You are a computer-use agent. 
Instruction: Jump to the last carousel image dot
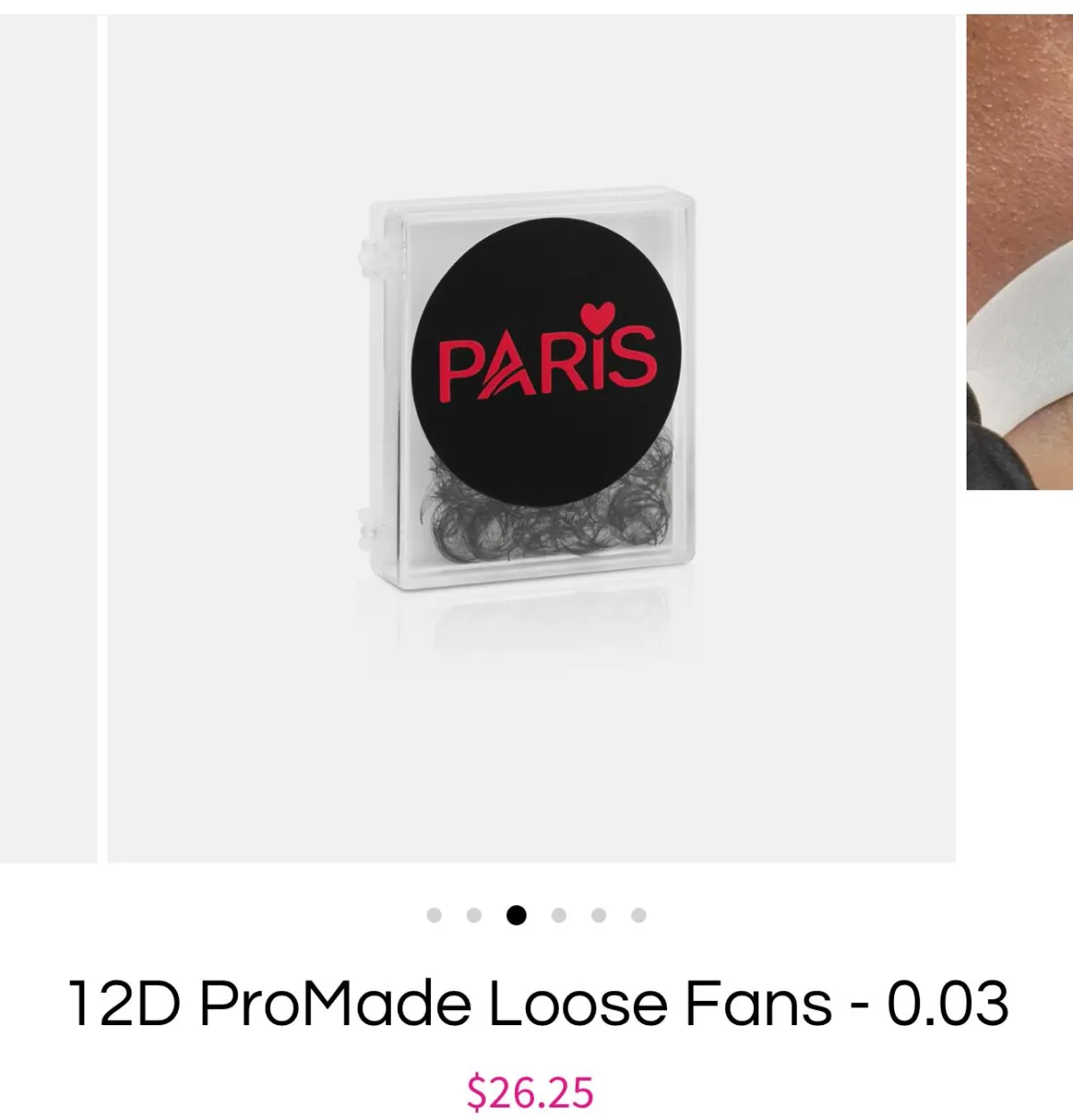[x=638, y=915]
